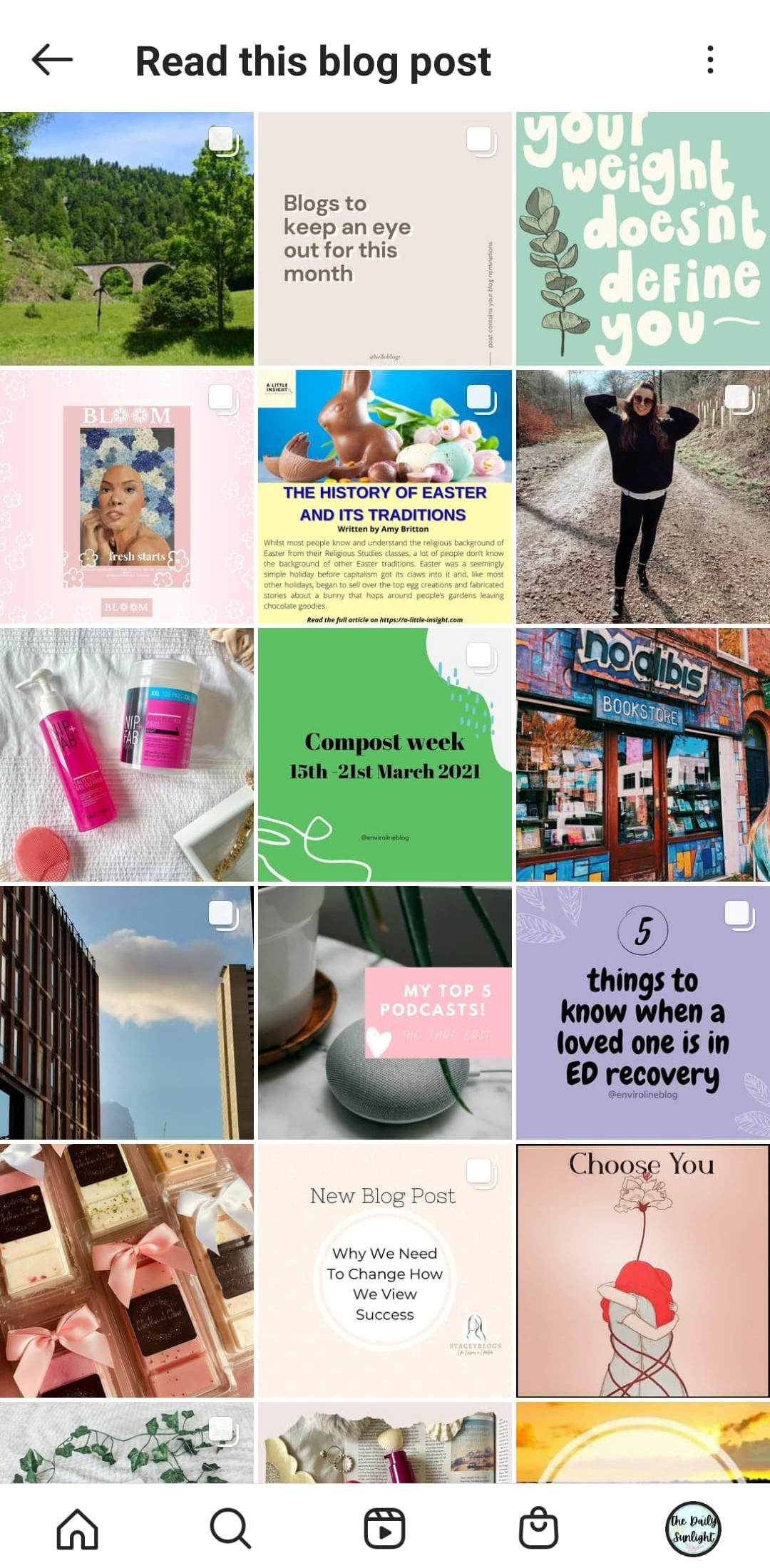View the 'Your weight doesn't define you' post
Image resolution: width=770 pixels, height=1568 pixels.
[642, 235]
